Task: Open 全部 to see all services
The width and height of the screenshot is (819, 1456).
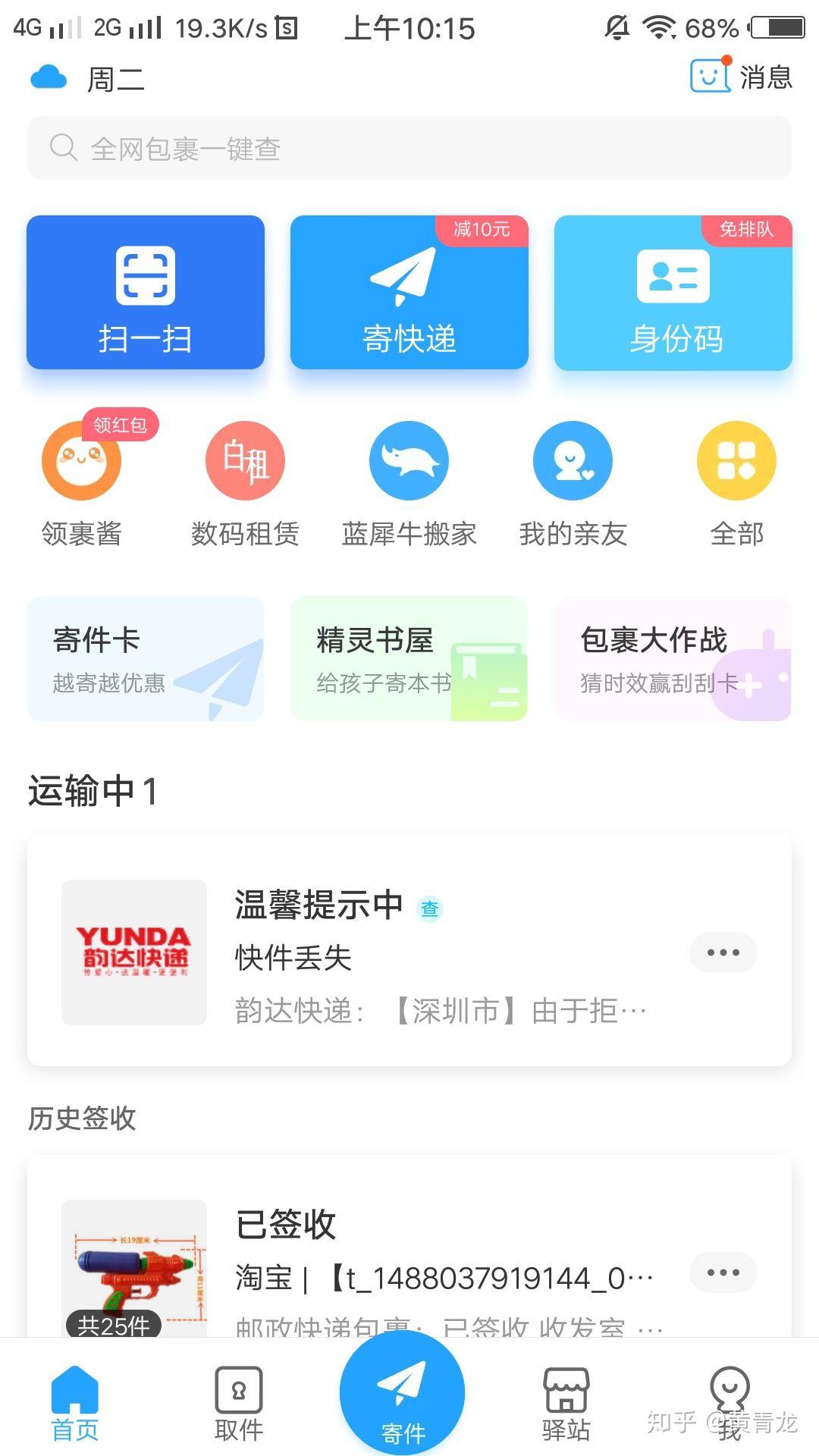Action: coord(734,478)
